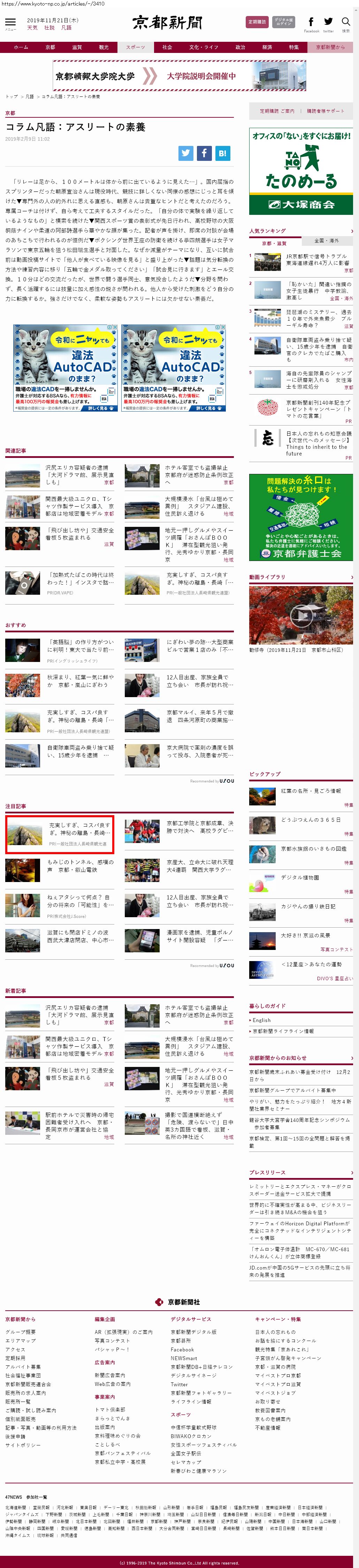Bookmark with the Hatena B! button
The width and height of the screenshot is (359, 1568).
[222, 154]
